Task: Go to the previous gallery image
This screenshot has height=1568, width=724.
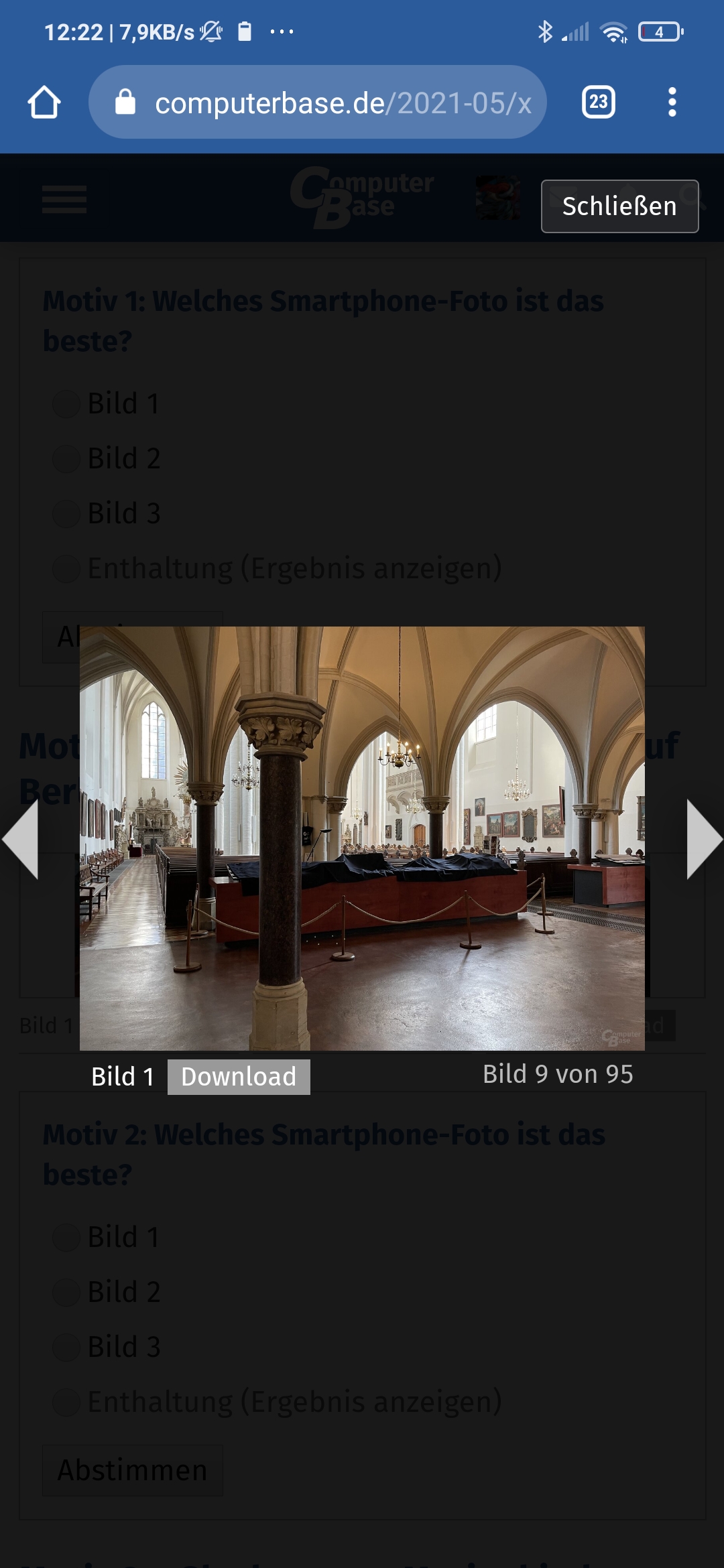Action: pos(21,839)
